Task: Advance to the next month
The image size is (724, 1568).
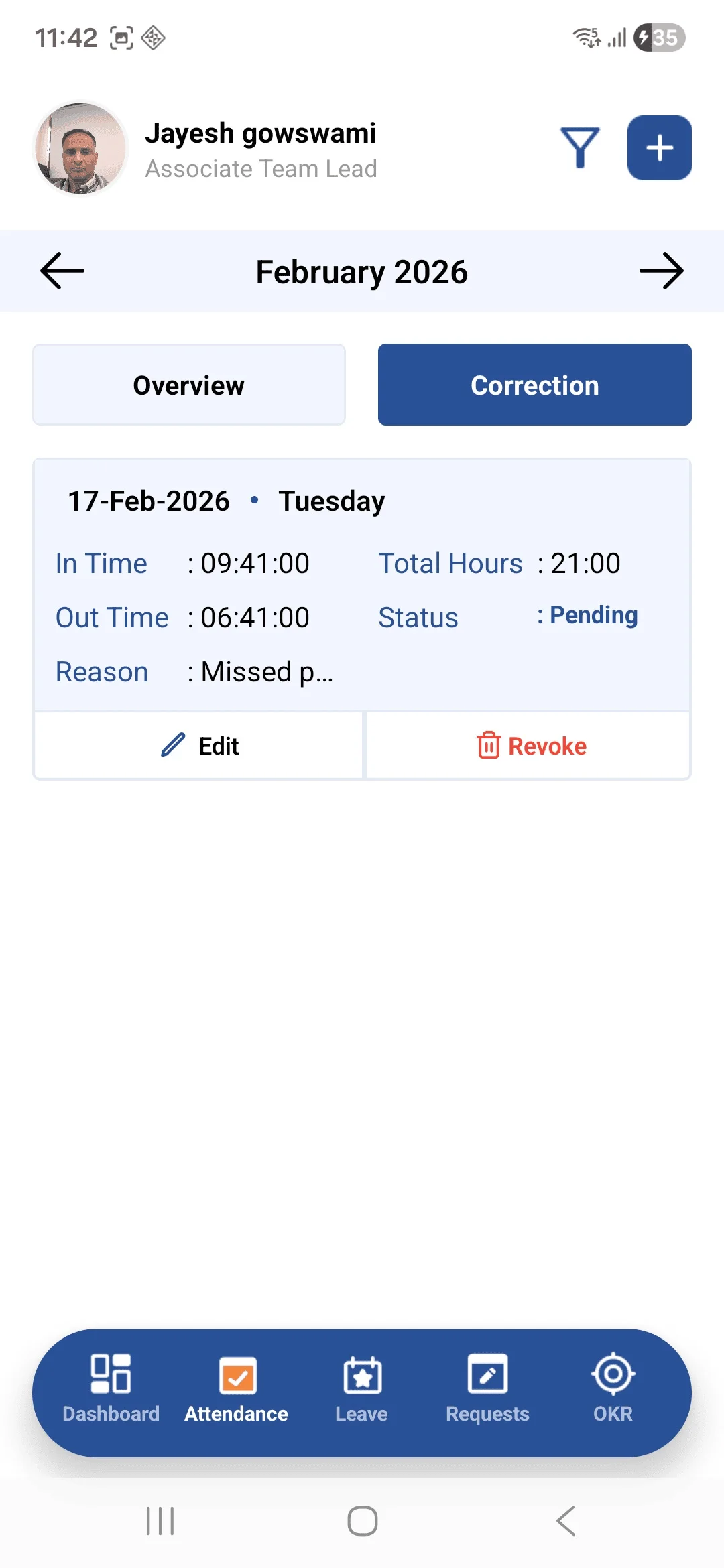Action: (661, 271)
